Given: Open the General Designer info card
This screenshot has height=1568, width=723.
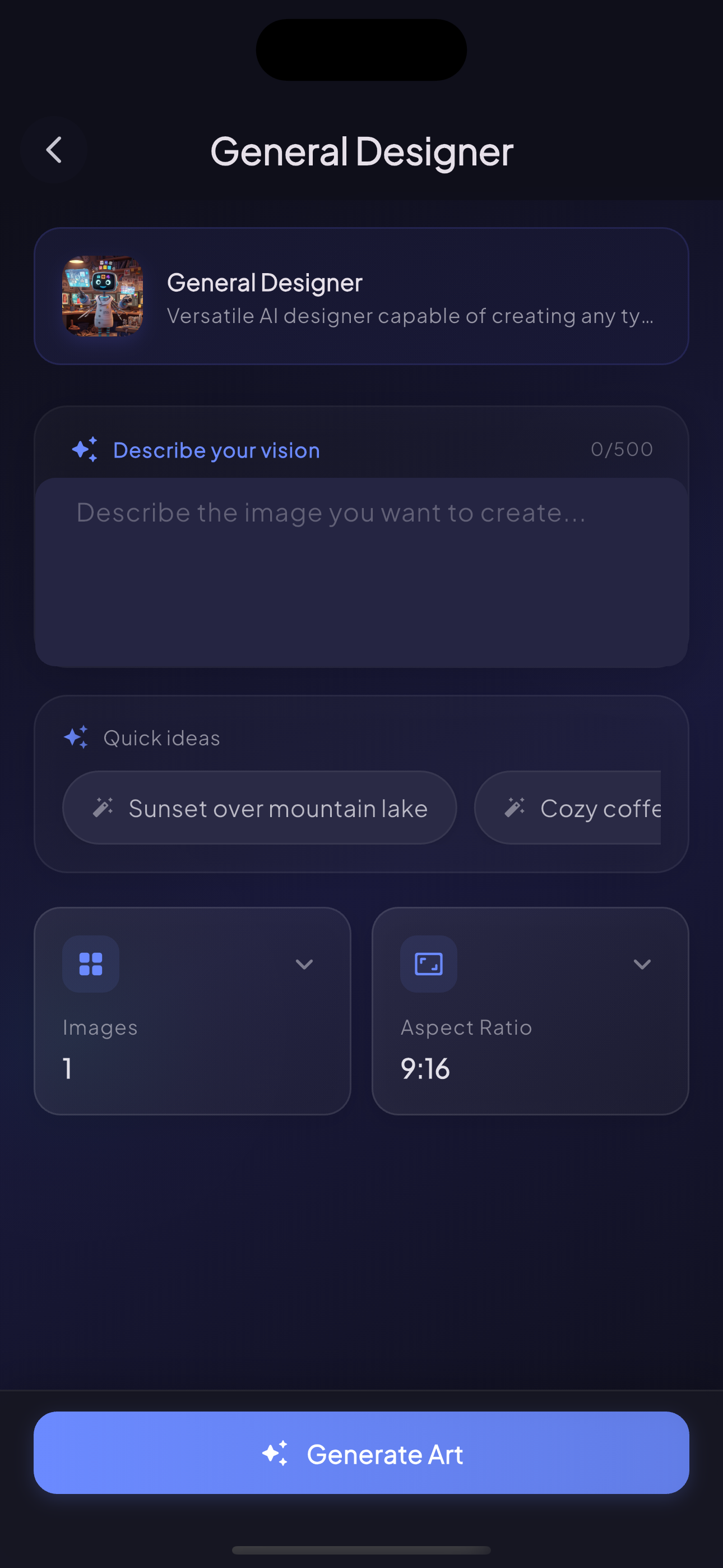Looking at the screenshot, I should coord(361,296).
